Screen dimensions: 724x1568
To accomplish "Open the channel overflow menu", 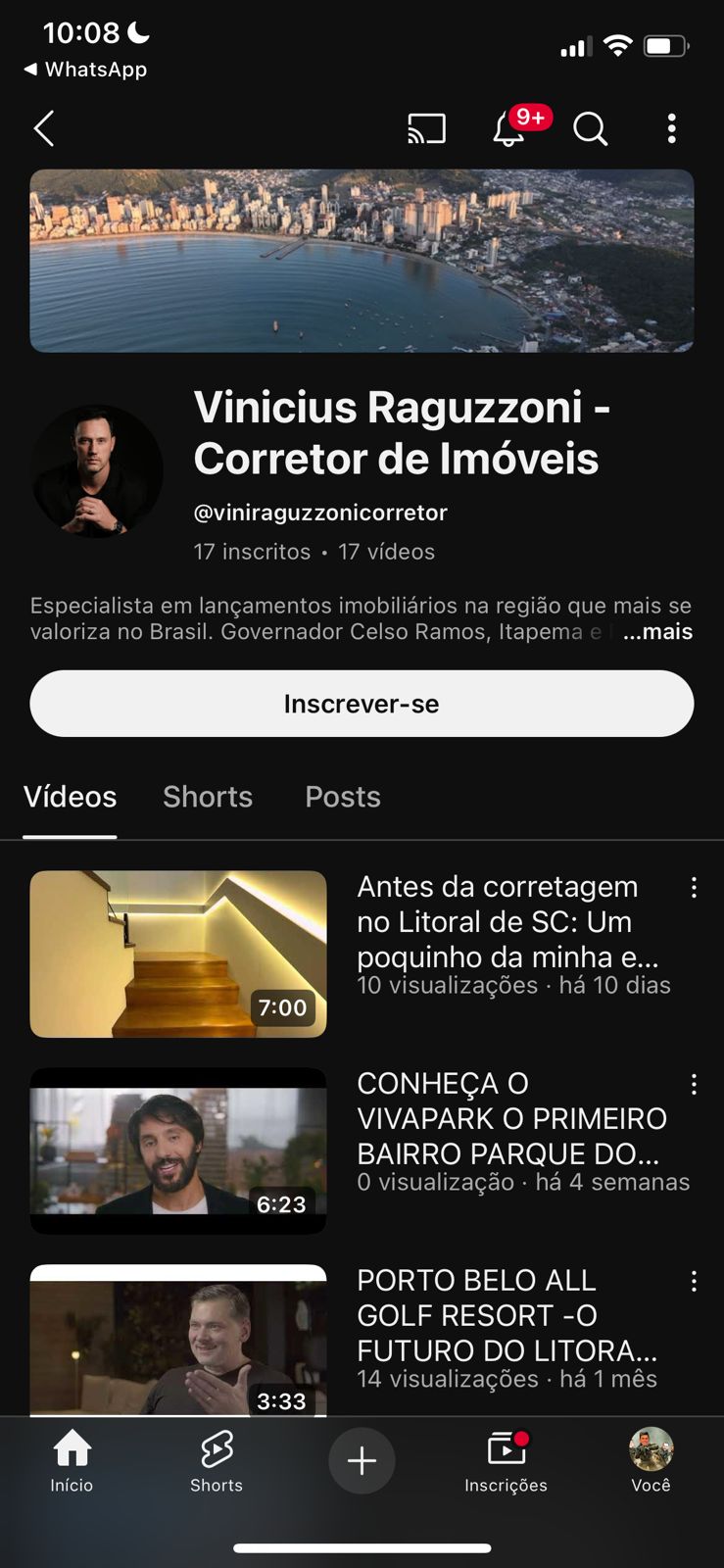I will coord(671,128).
